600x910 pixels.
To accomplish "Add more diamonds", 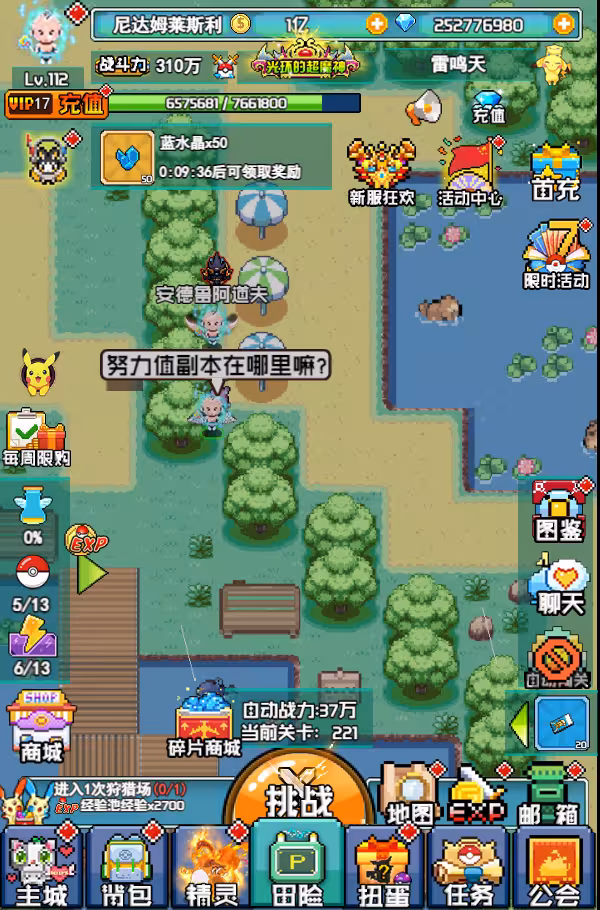I will (x=565, y=24).
